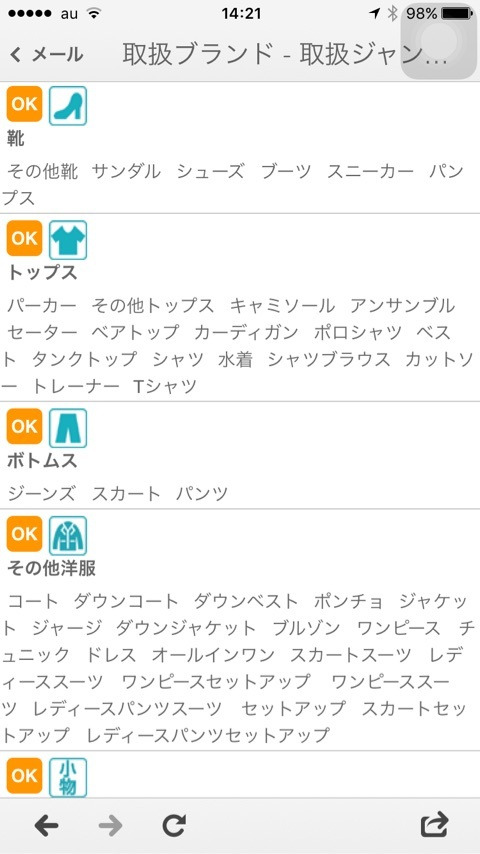Go back to the previous web page
Image resolution: width=480 pixels, height=854 pixels.
(46, 826)
